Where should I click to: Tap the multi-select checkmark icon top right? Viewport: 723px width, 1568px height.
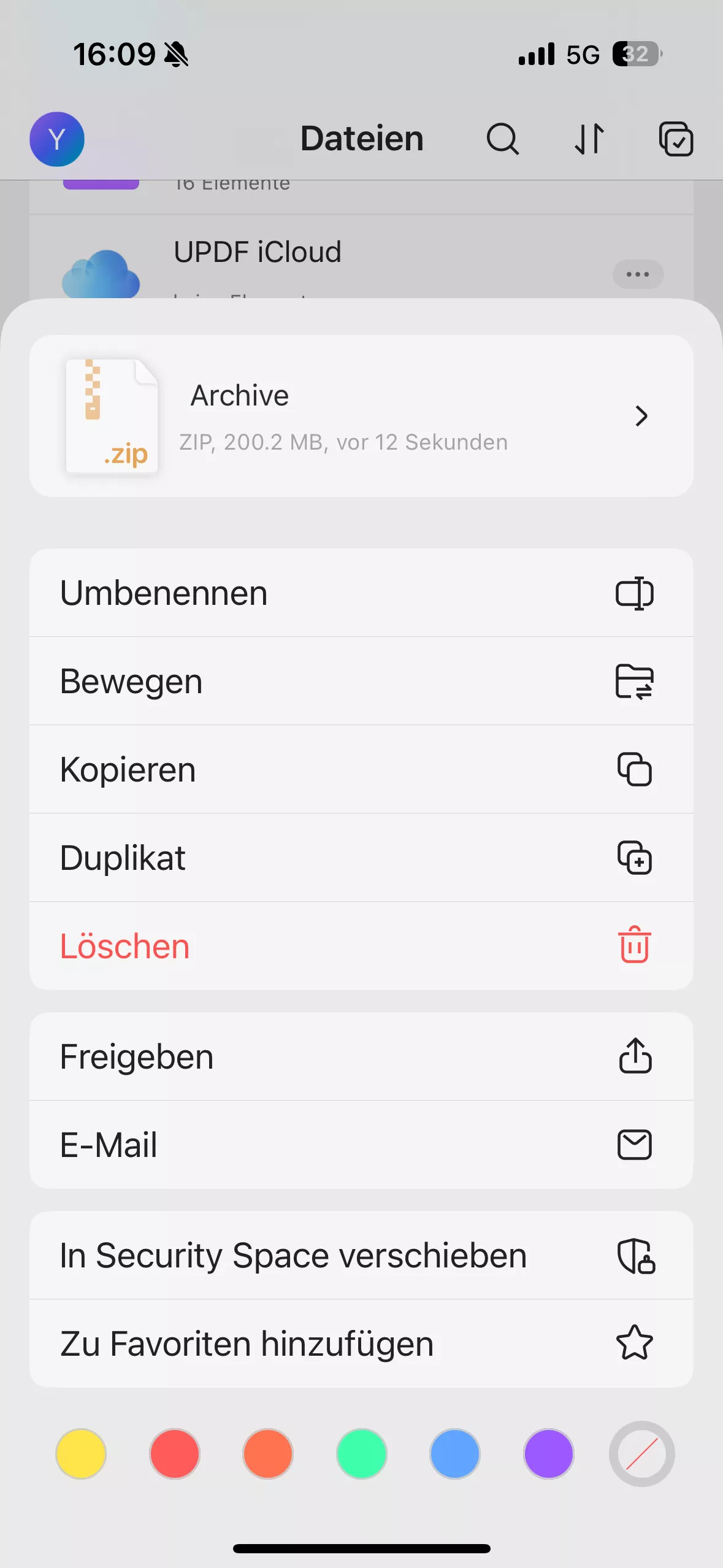coord(676,139)
